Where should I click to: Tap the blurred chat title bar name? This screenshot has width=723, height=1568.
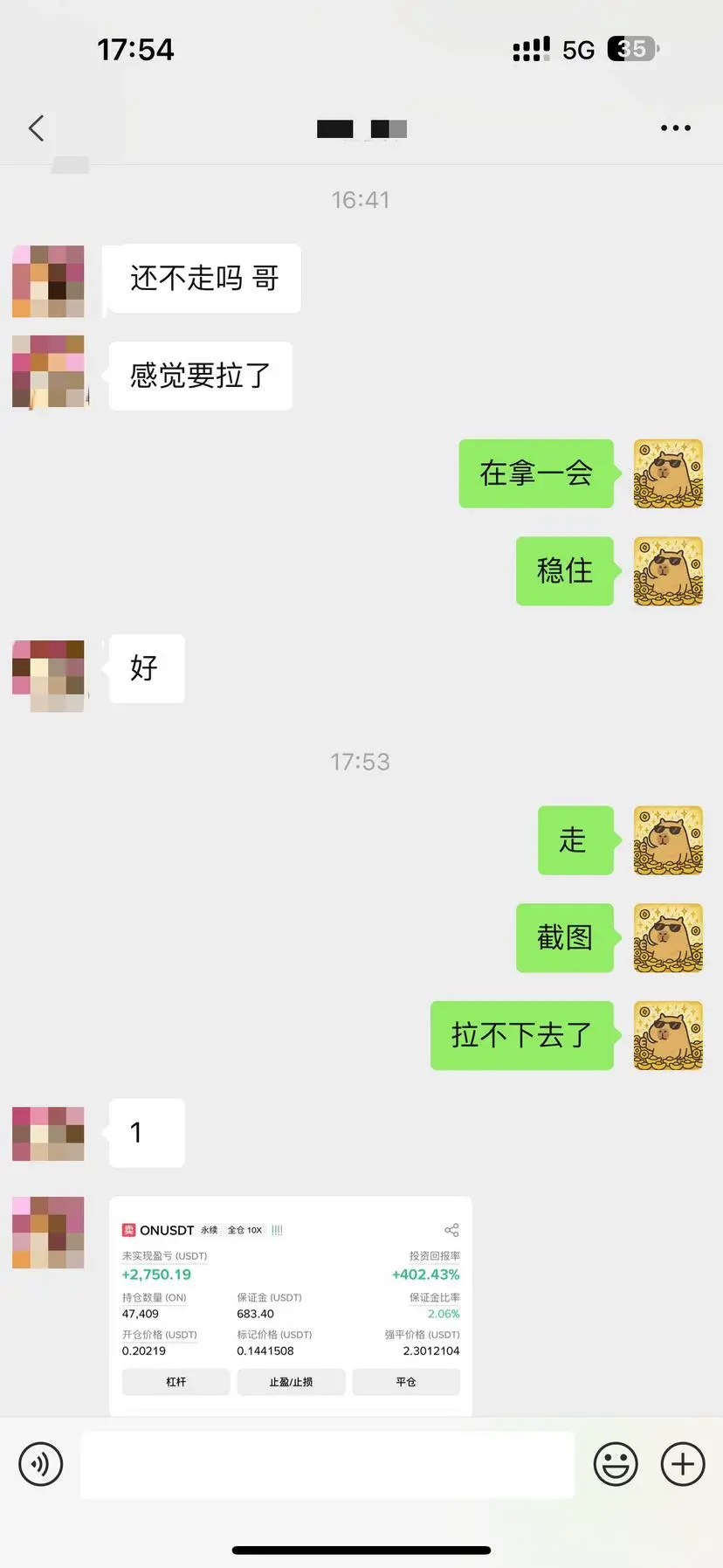361,128
